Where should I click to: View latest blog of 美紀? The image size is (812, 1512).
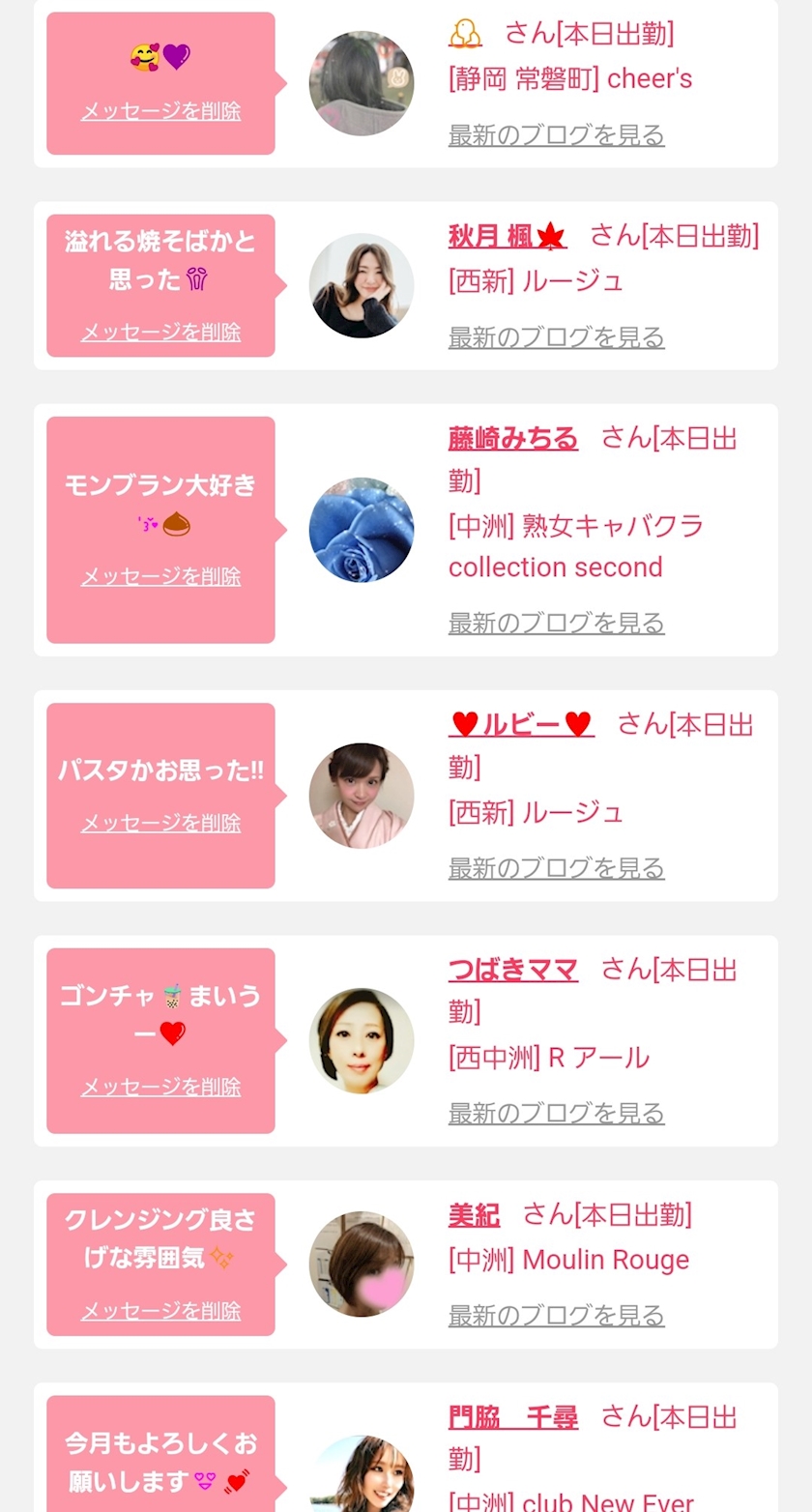pos(556,1315)
